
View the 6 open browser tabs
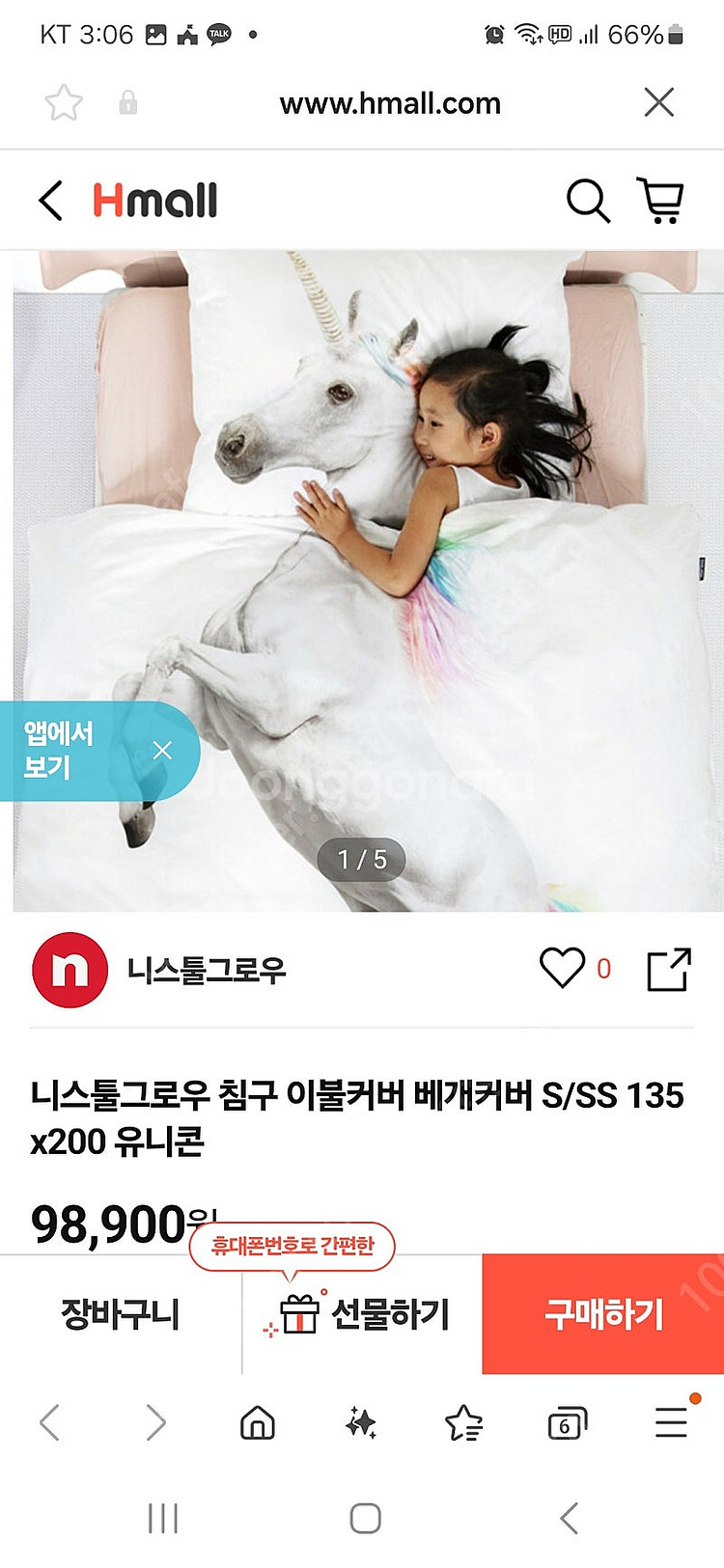point(567,1423)
